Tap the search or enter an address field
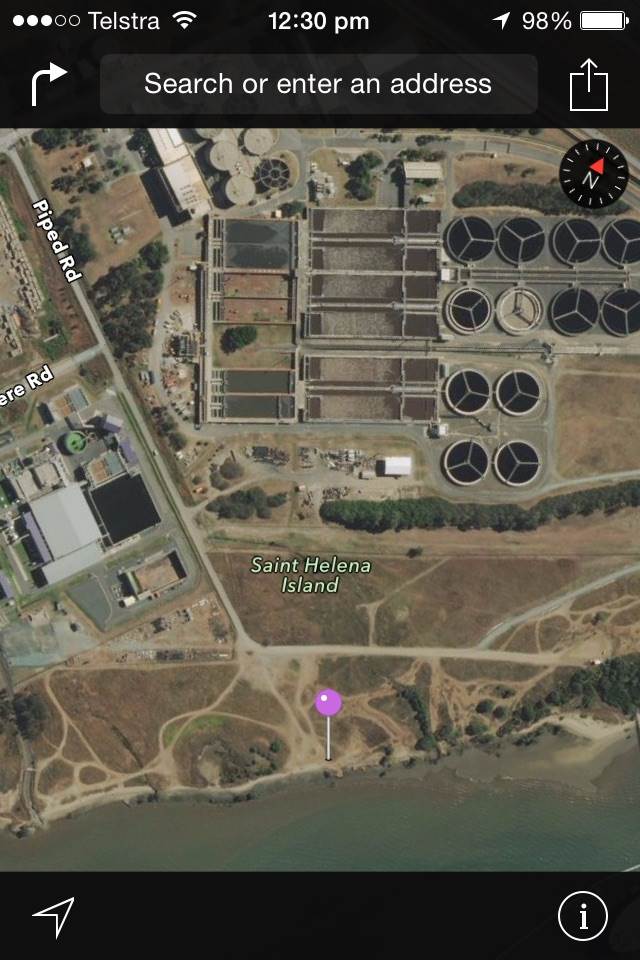The width and height of the screenshot is (640, 960). click(x=318, y=84)
